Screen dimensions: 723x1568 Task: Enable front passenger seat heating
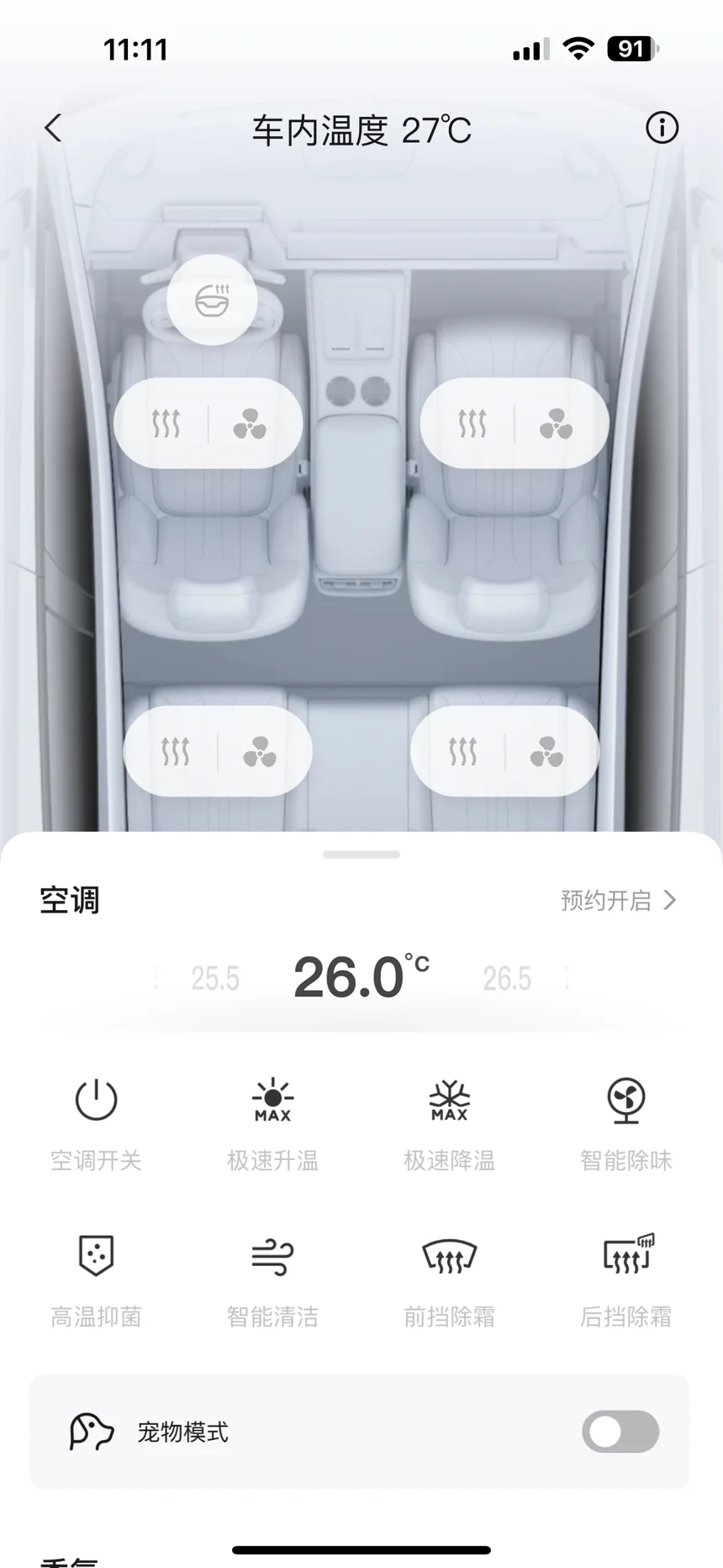pos(472,423)
